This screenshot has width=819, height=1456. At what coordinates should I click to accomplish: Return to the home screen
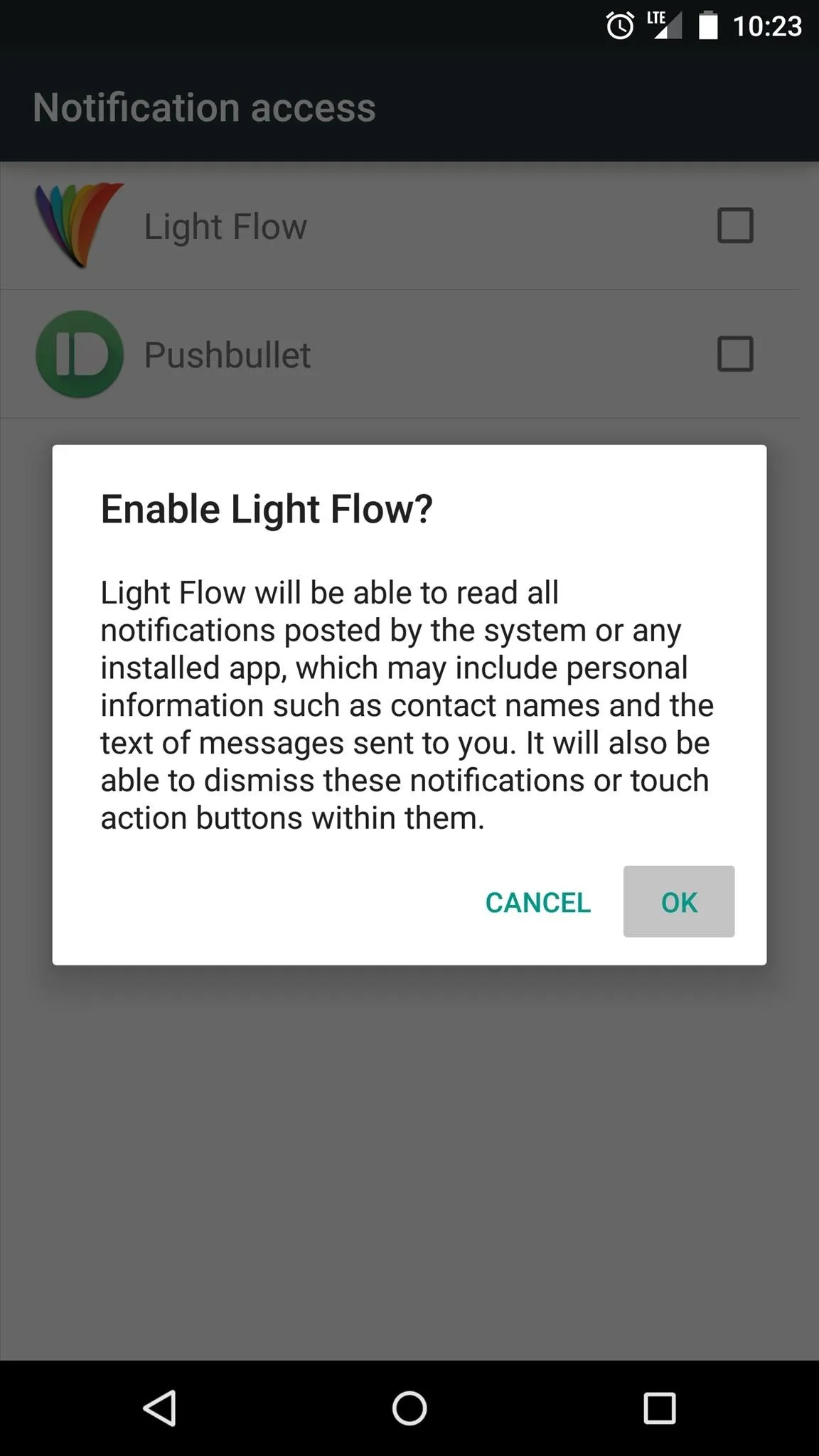pos(409,1408)
